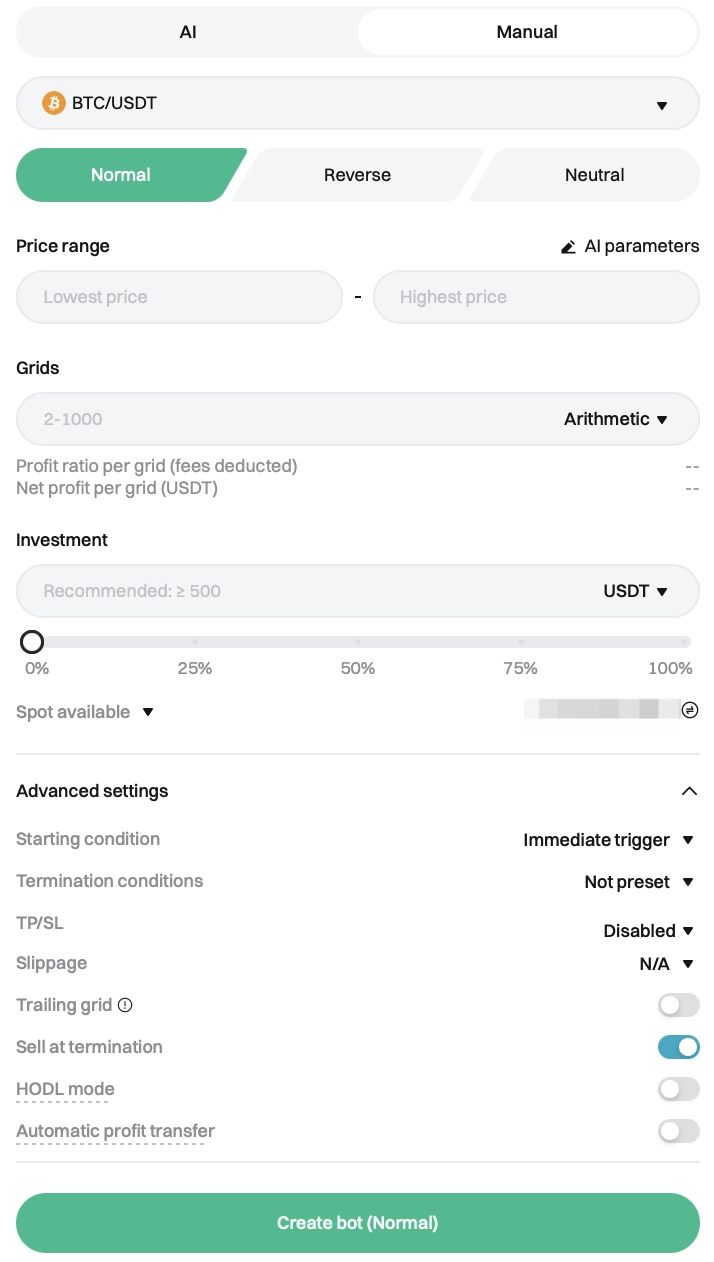The width and height of the screenshot is (714, 1262).
Task: Select the Manual mode tab
Action: click(x=527, y=32)
